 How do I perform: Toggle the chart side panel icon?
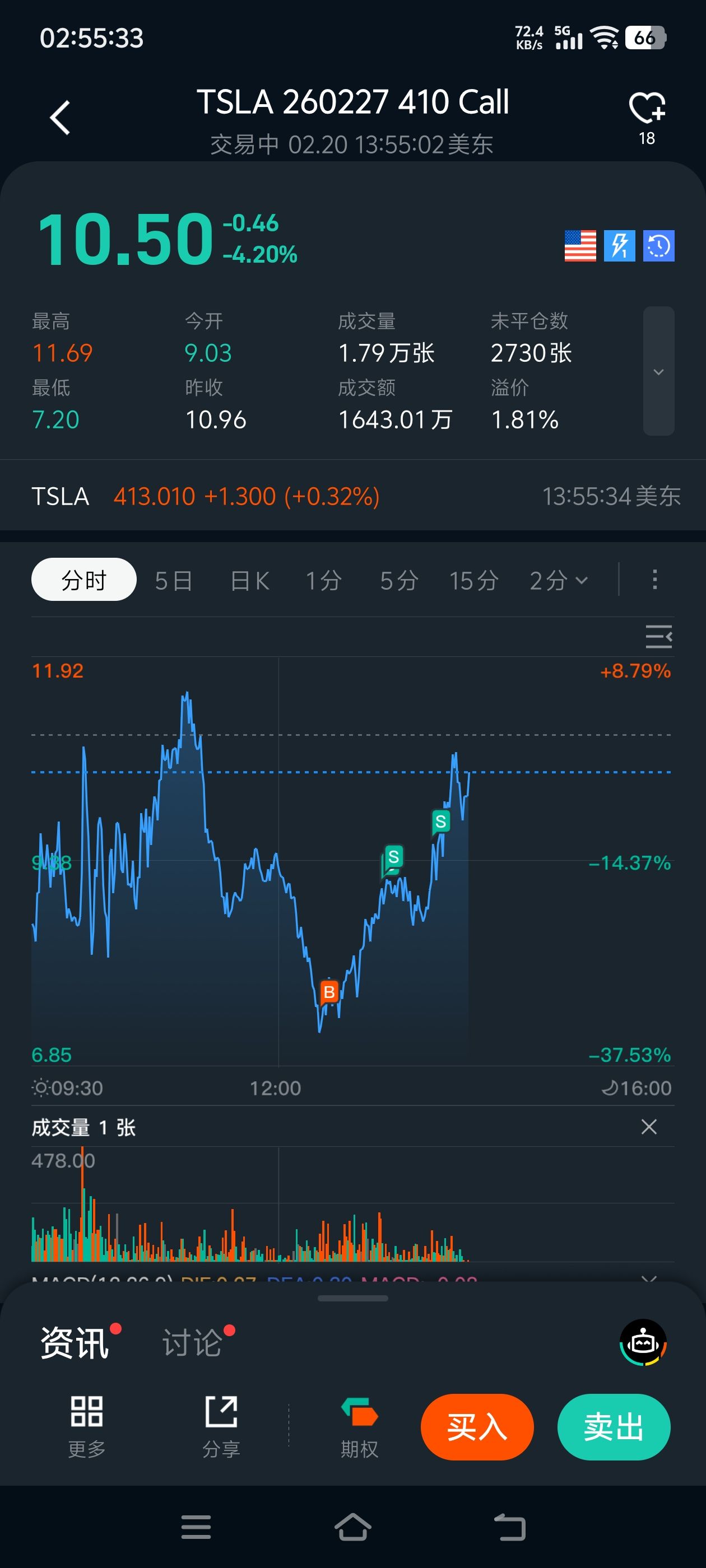[x=658, y=637]
